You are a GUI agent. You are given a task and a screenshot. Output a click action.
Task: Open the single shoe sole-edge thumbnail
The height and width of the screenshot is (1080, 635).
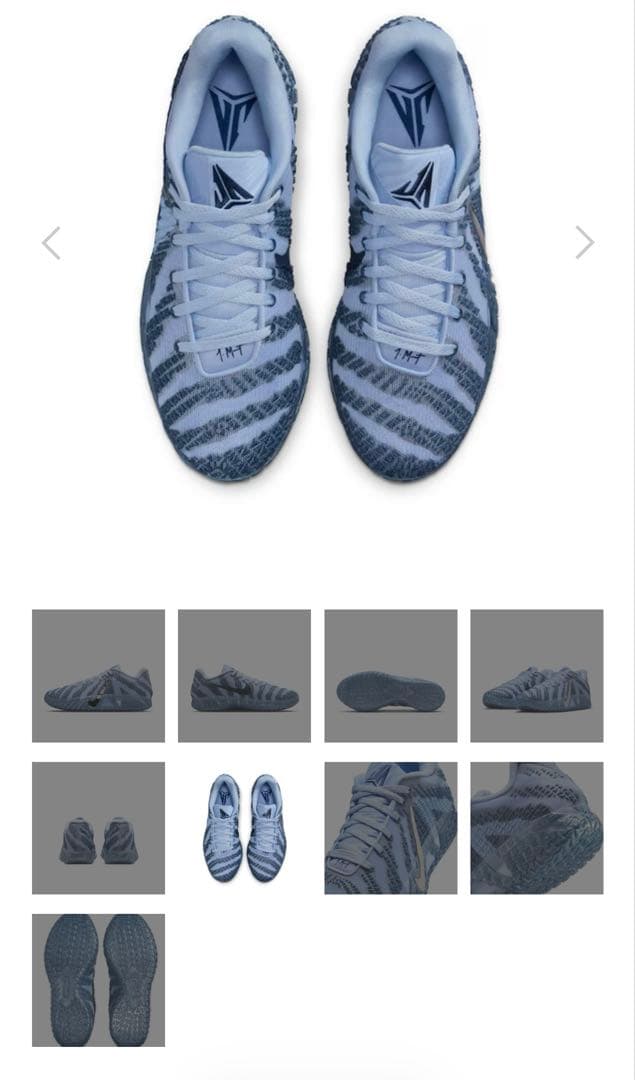click(390, 676)
